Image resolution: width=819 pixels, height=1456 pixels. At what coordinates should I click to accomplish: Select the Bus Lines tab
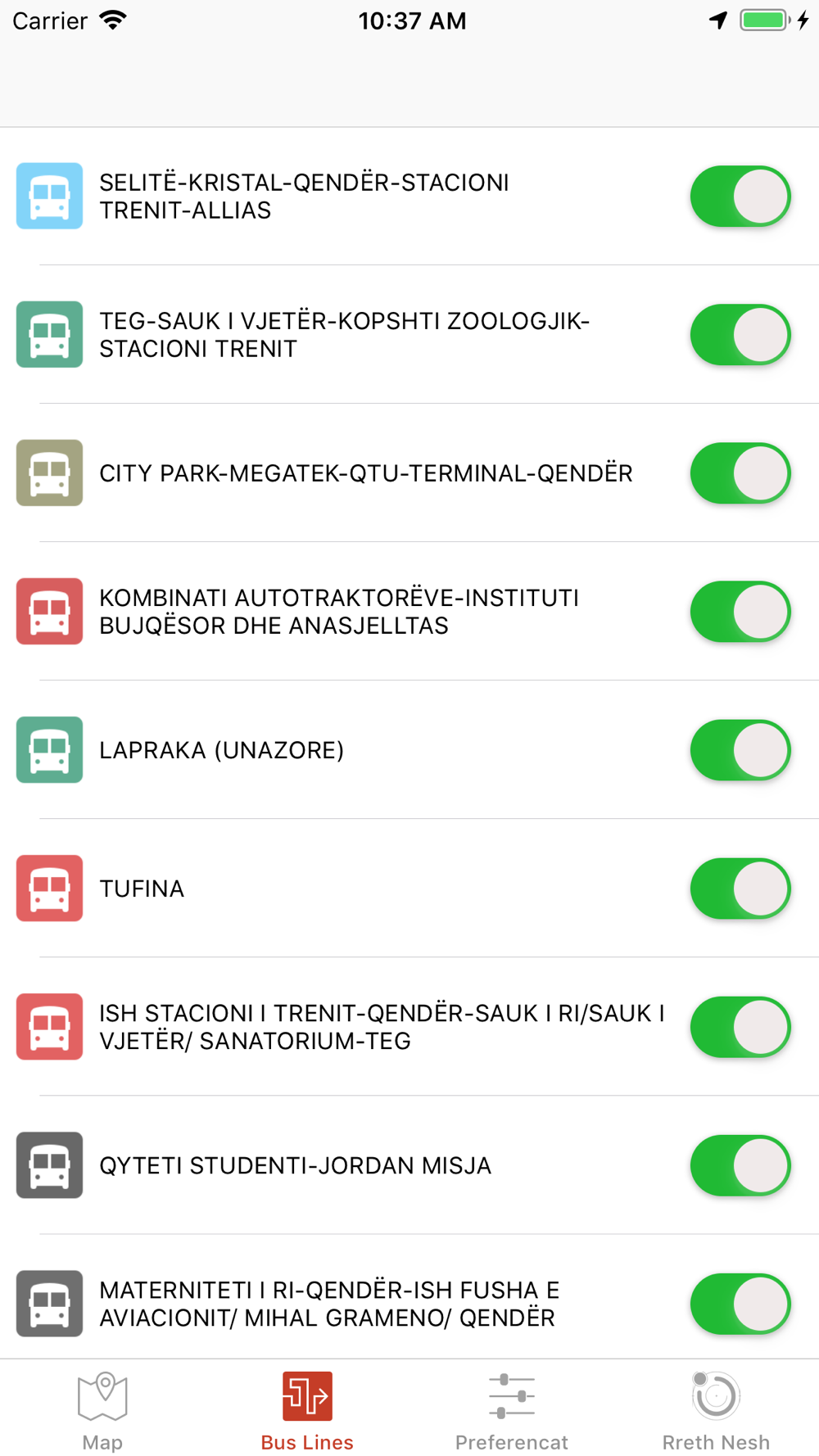click(x=307, y=1412)
